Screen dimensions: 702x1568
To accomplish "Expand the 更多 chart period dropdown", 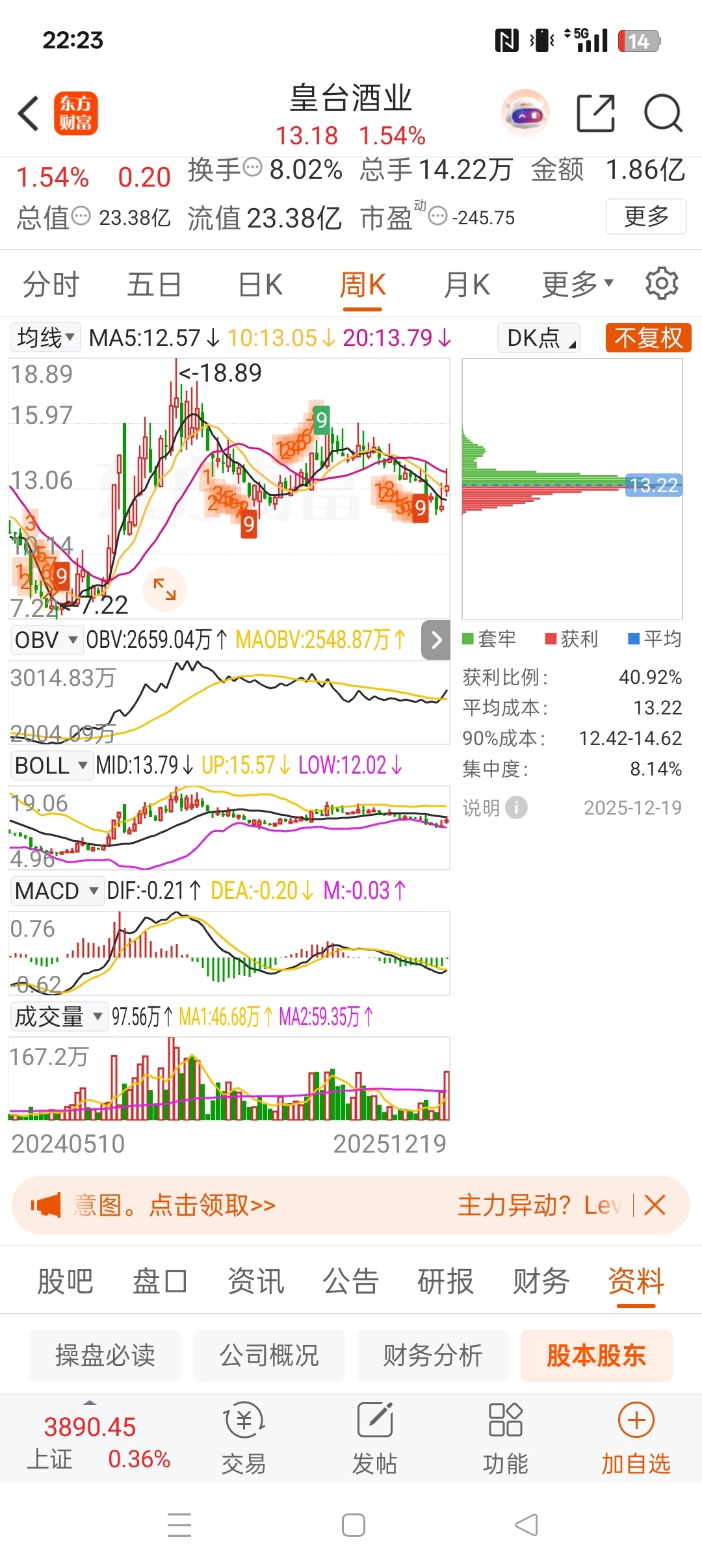I will [x=577, y=285].
